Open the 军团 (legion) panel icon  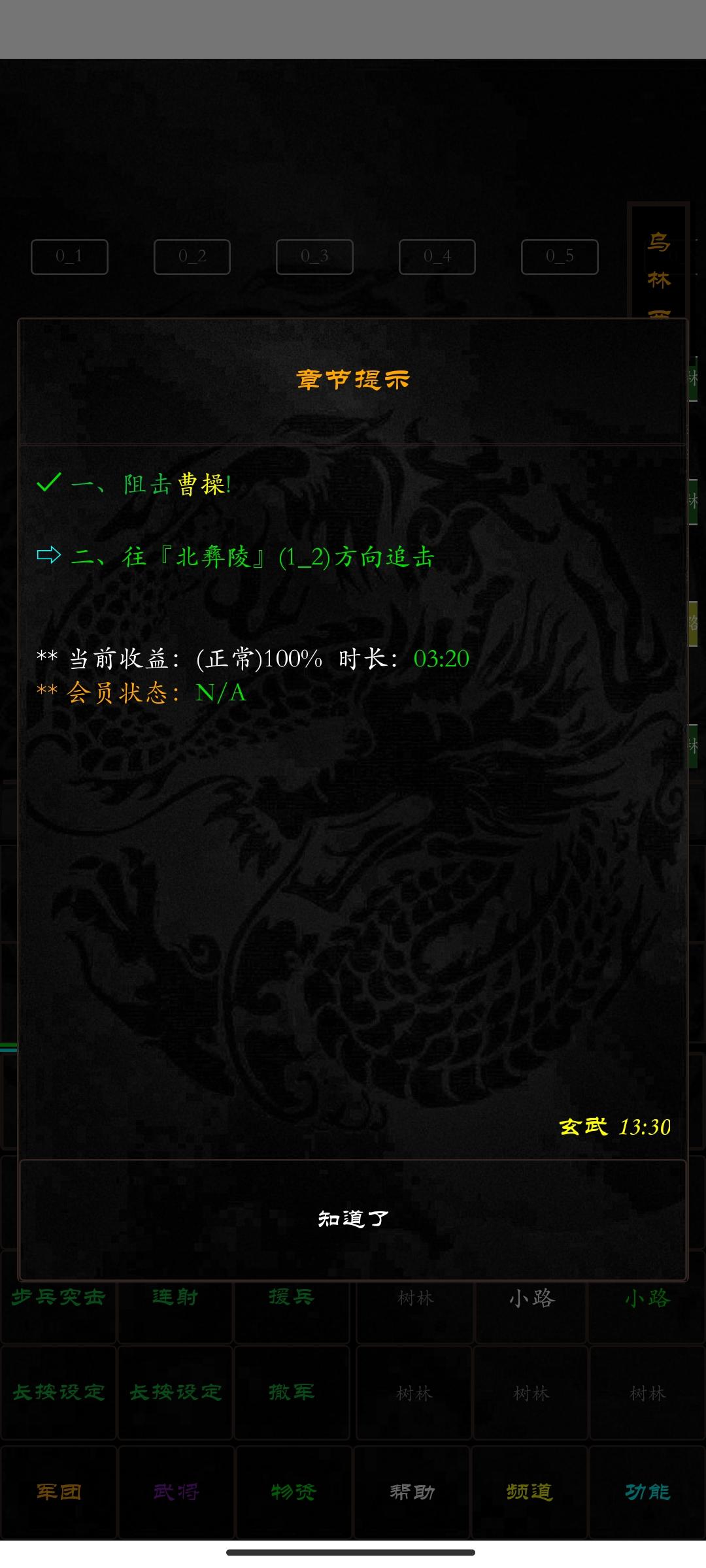pyautogui.click(x=59, y=1493)
